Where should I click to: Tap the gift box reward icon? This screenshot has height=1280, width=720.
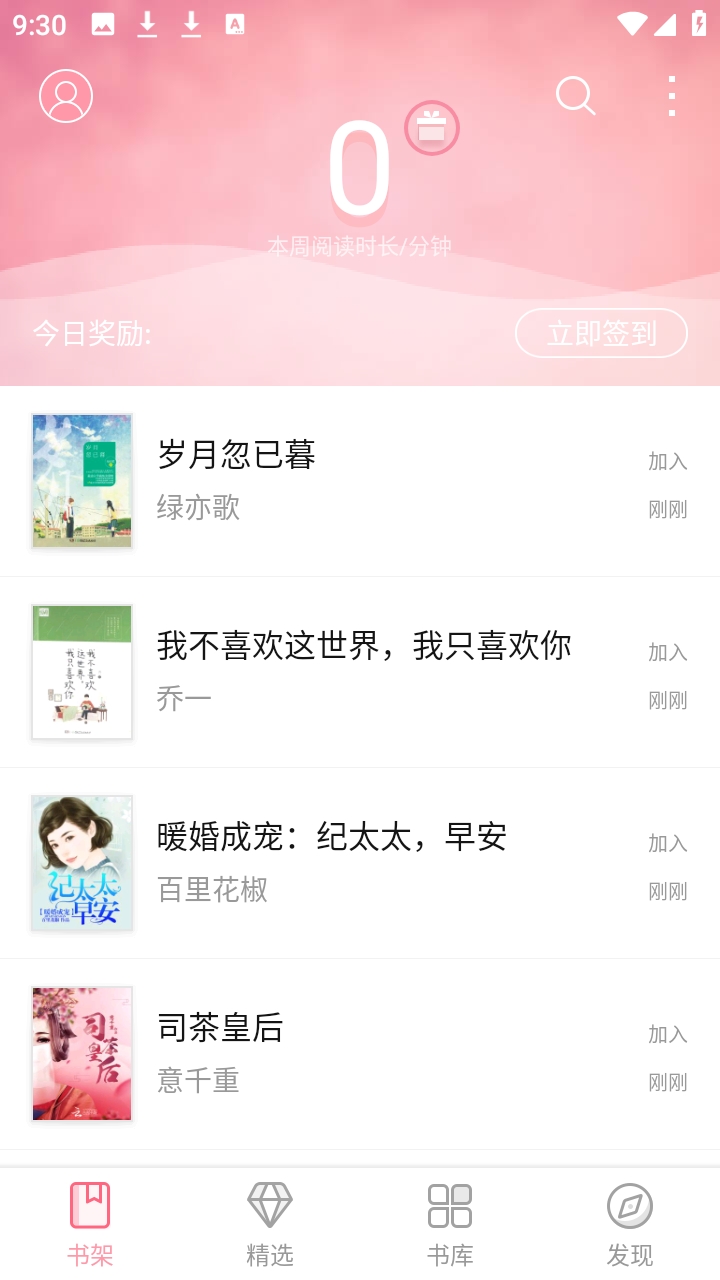[x=432, y=128]
